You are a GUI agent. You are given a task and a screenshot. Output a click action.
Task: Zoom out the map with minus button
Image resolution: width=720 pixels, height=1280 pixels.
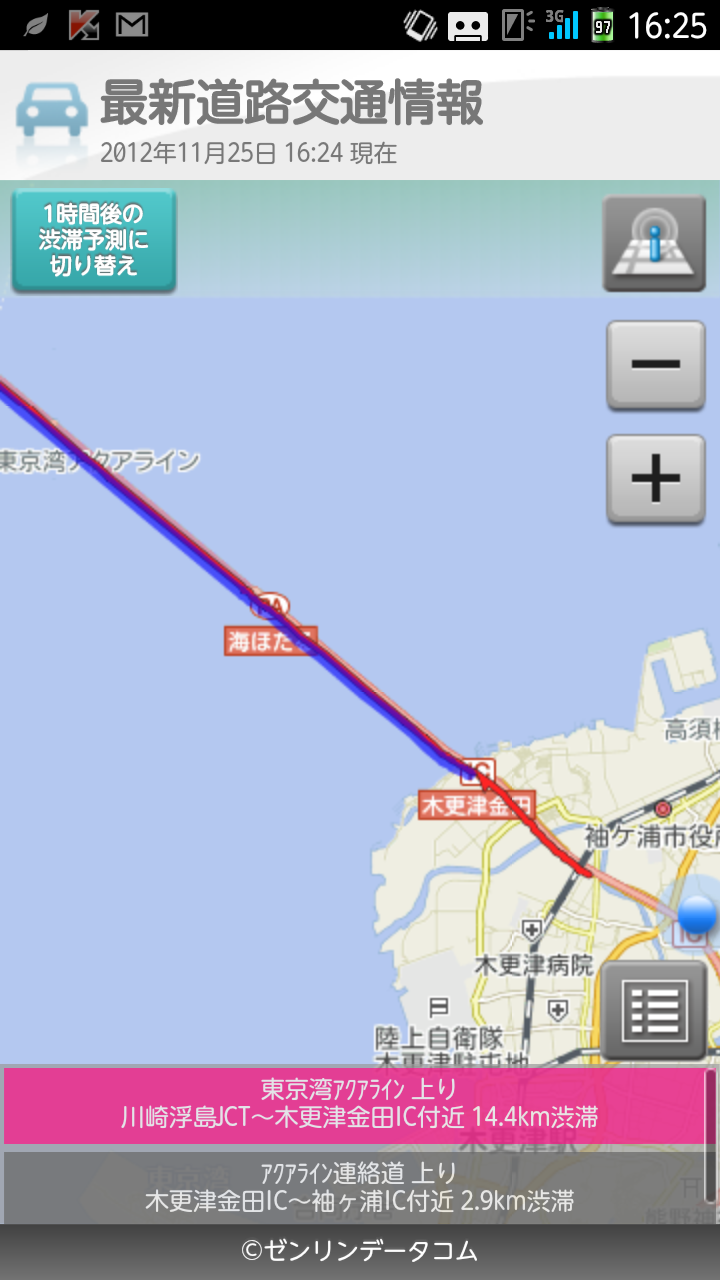tap(656, 365)
